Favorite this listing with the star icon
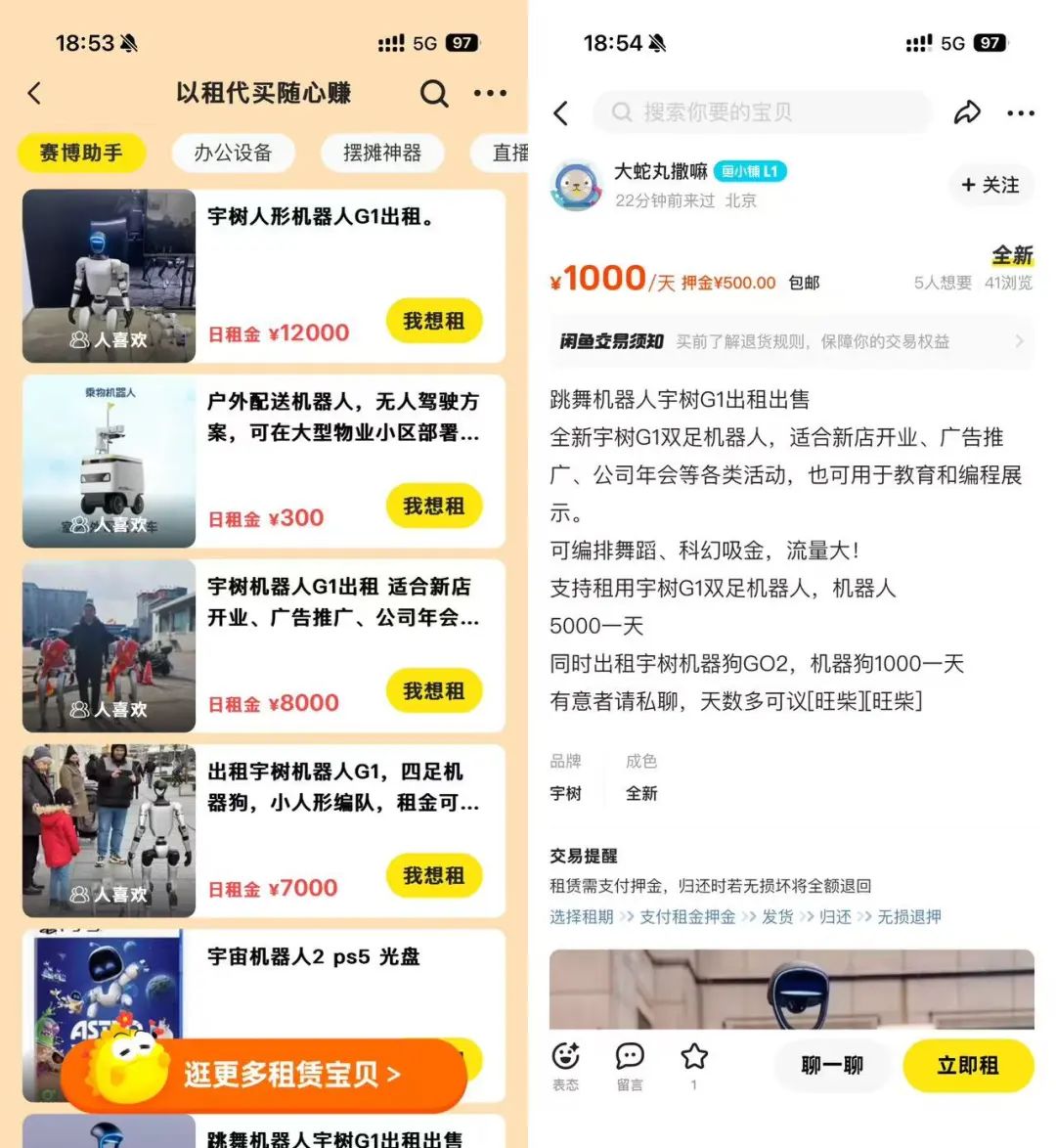Viewport: 1056px width, 1148px height. 694,1058
